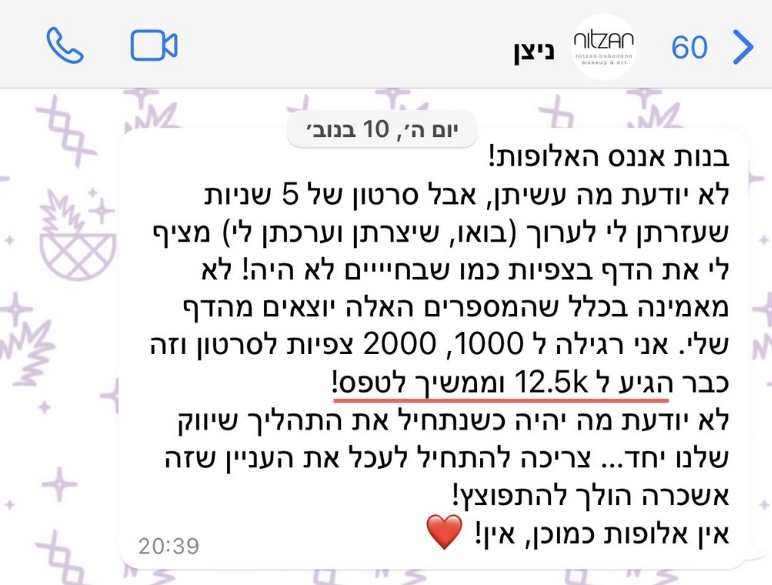This screenshot has width=772, height=585.
Task: Start a video call with ניצן
Action: pyautogui.click(x=154, y=46)
